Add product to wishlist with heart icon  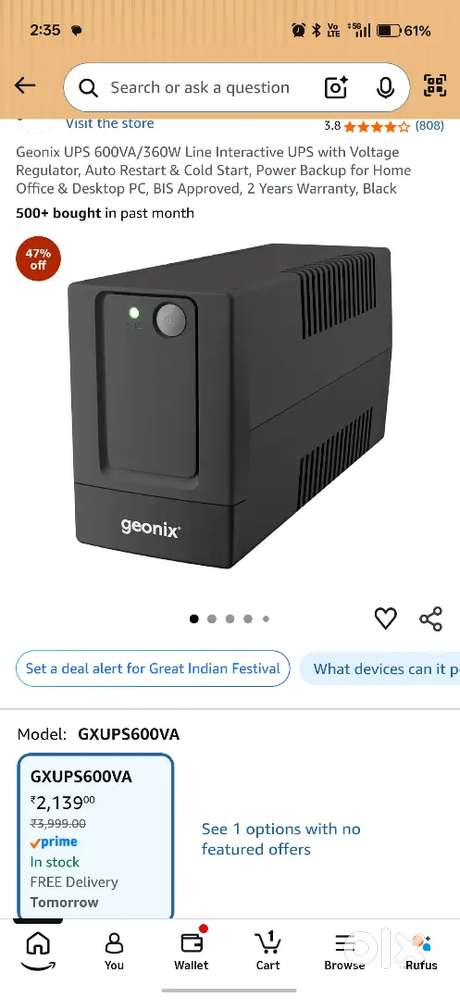[385, 619]
